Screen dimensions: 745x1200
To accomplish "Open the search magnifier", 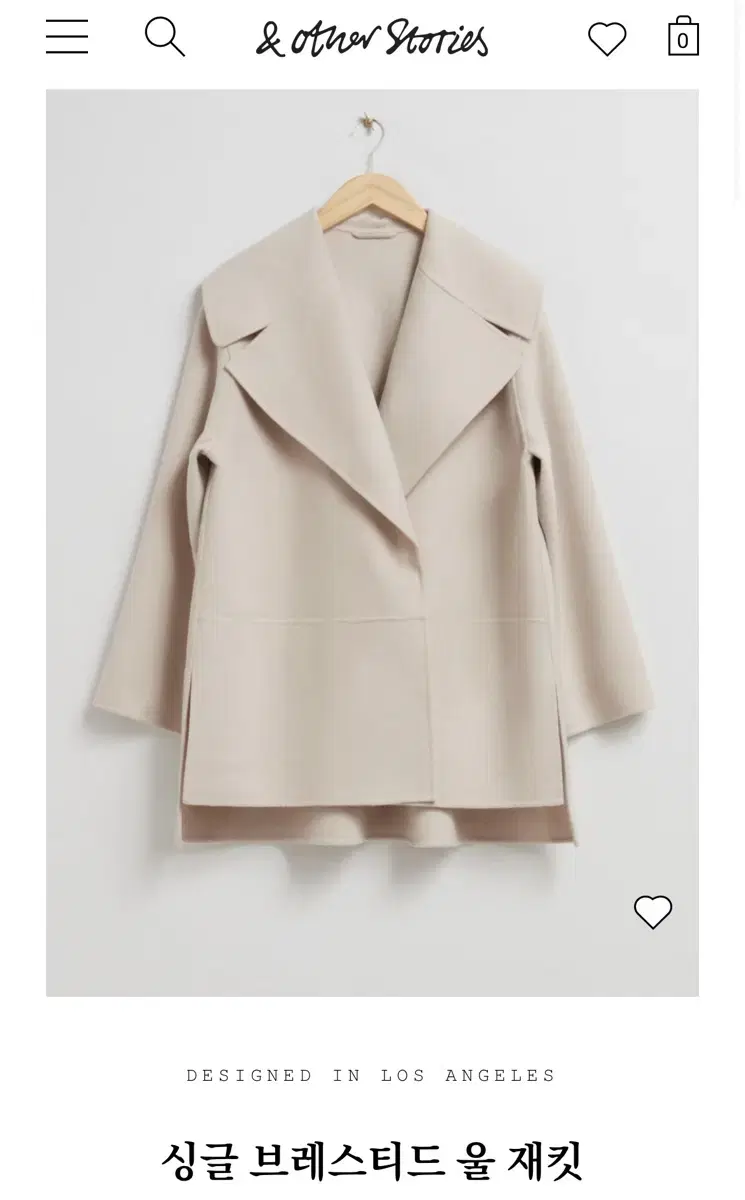I will tap(165, 37).
